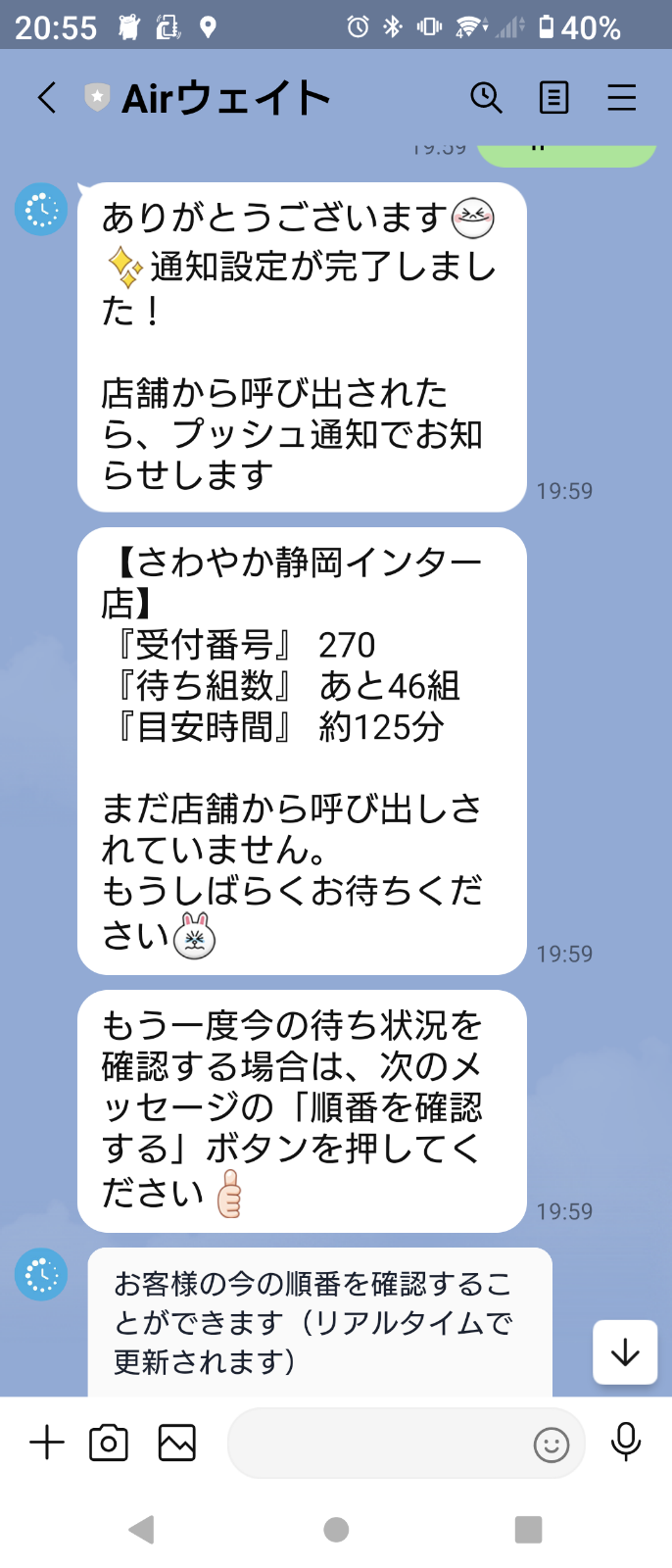Open the emoji and sticker picker
This screenshot has width=672, height=1568.
coord(551,1444)
